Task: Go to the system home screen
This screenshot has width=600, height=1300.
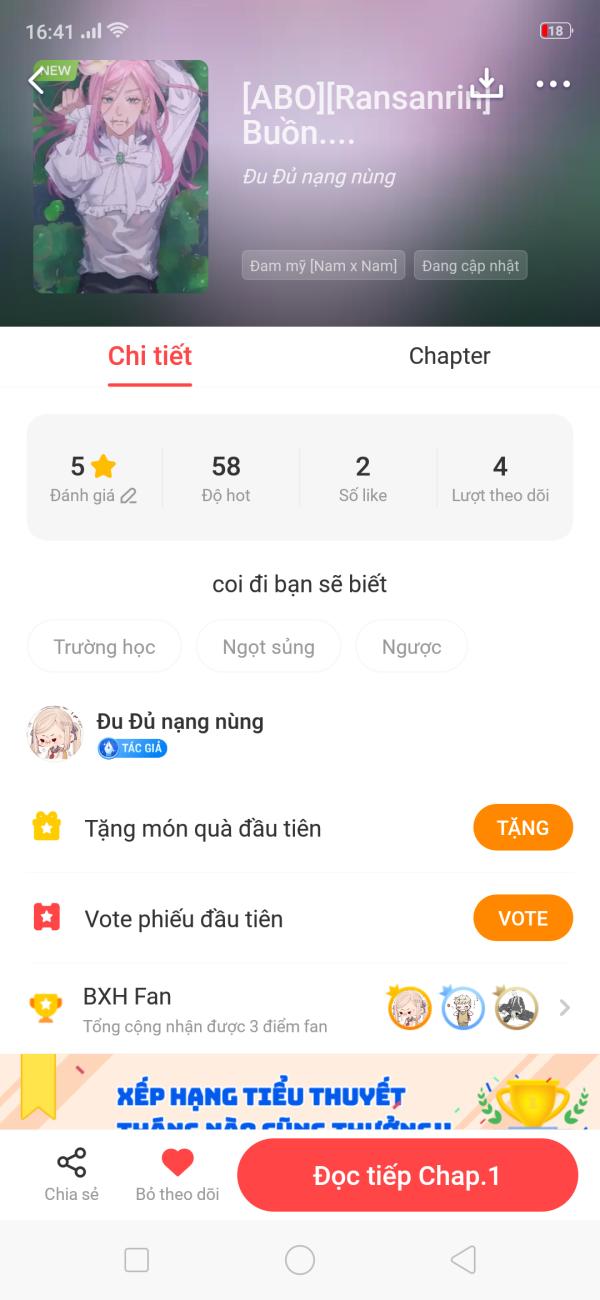Action: point(300,1260)
